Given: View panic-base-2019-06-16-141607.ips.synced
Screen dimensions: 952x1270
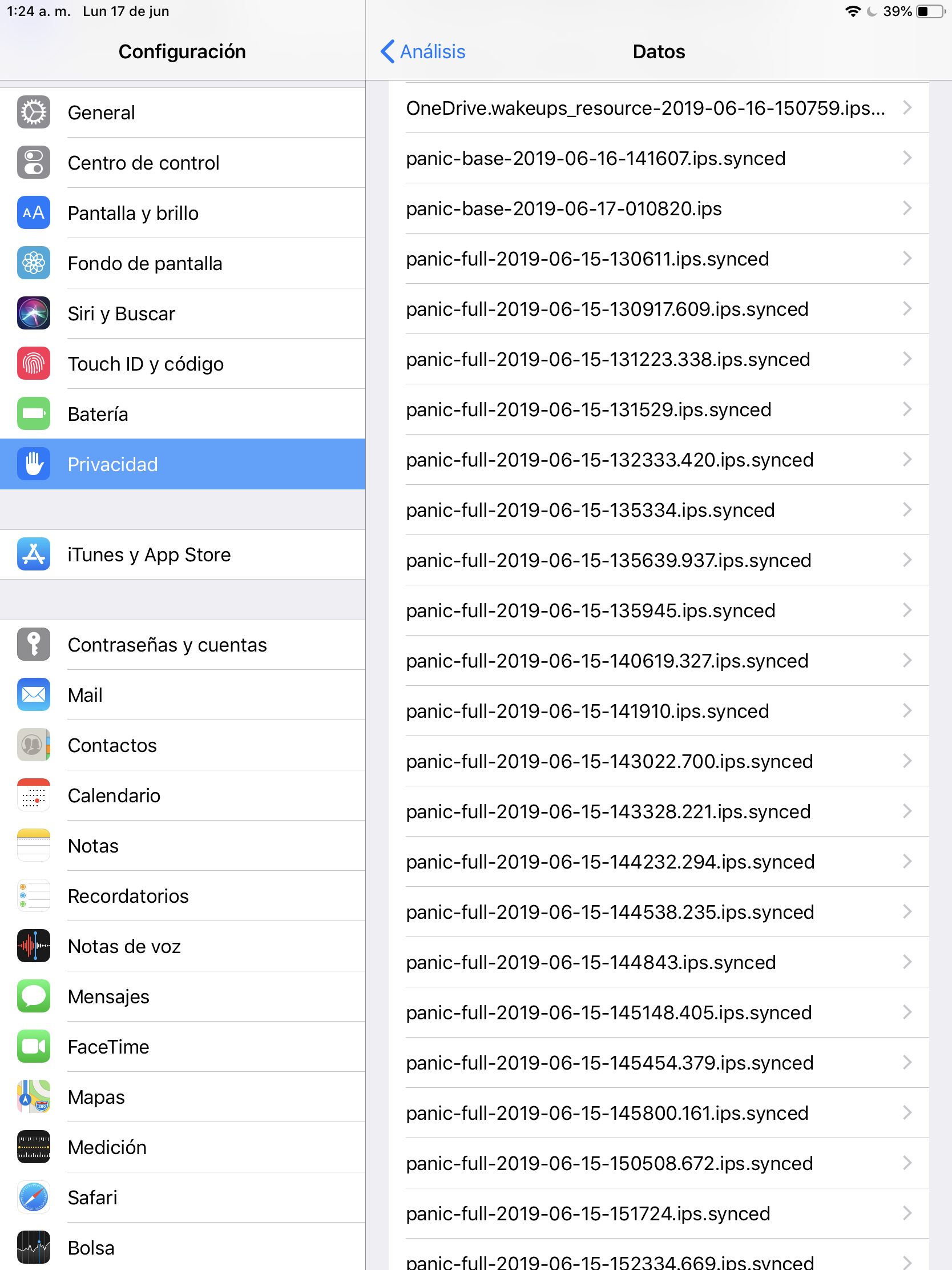Looking at the screenshot, I should click(x=659, y=158).
